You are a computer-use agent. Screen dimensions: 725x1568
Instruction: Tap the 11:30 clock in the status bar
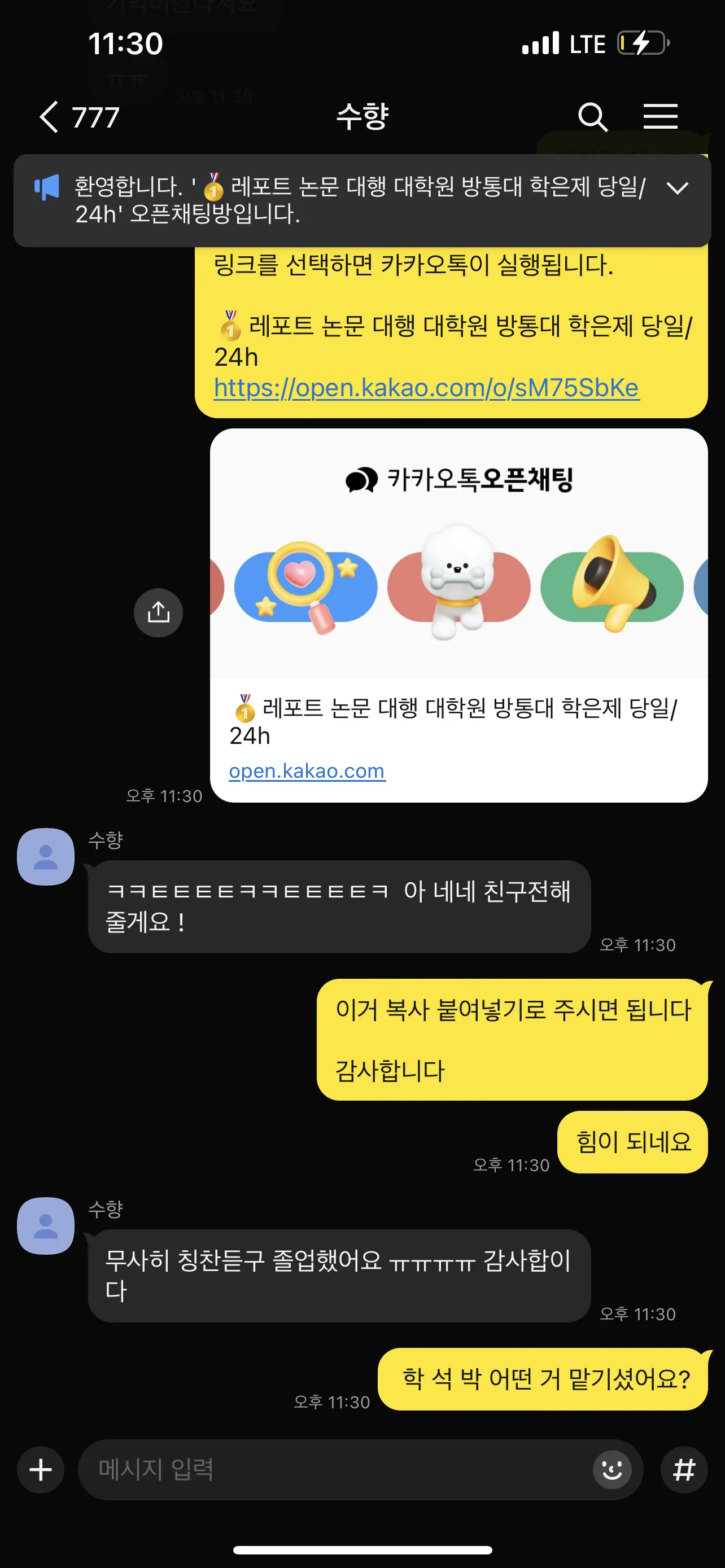point(126,42)
